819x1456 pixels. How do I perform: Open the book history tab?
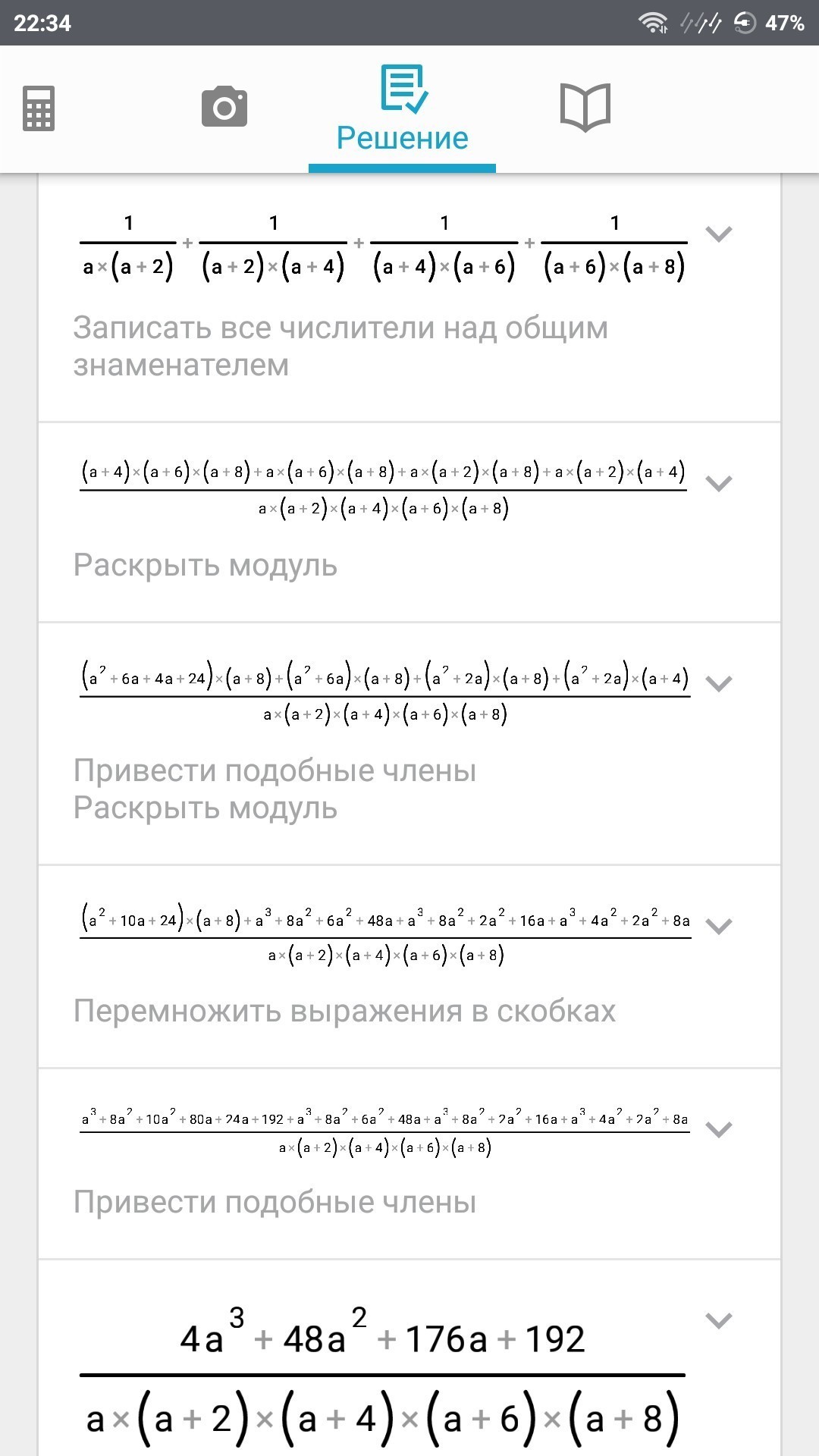click(585, 108)
